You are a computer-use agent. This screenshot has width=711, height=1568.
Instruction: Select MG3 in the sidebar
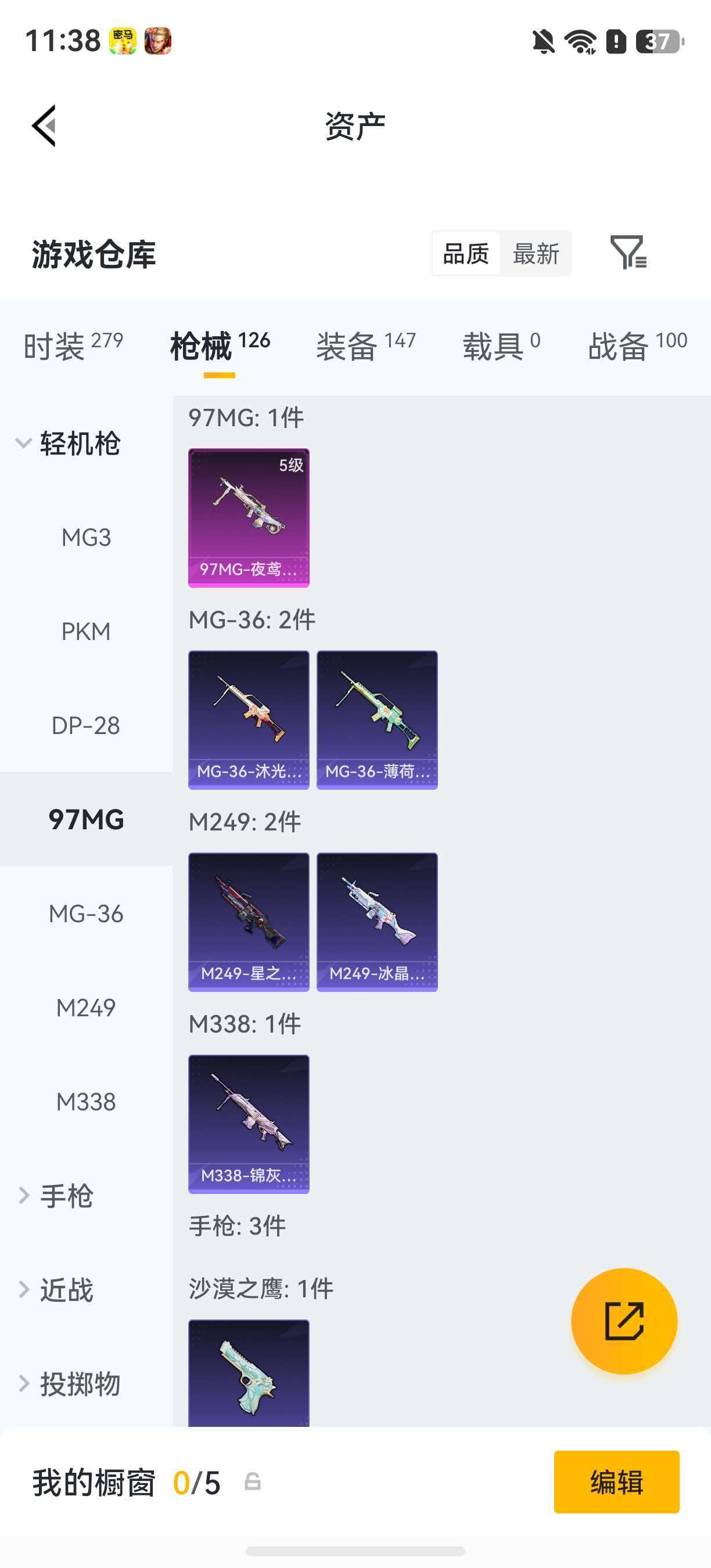tap(86, 538)
